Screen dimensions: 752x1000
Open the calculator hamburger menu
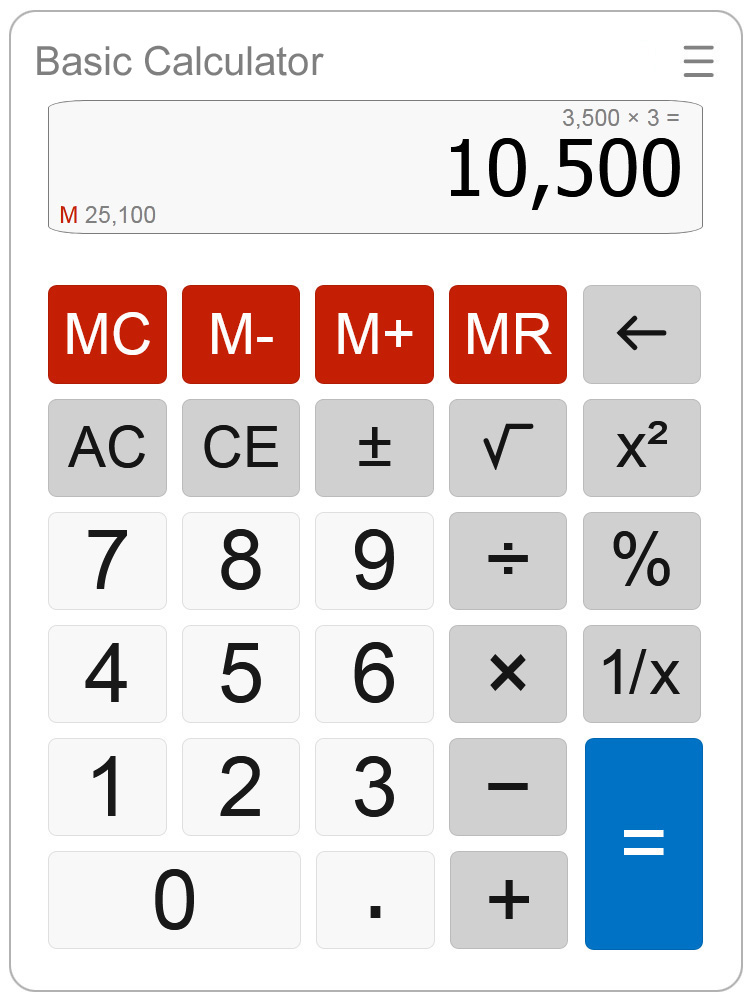point(698,62)
